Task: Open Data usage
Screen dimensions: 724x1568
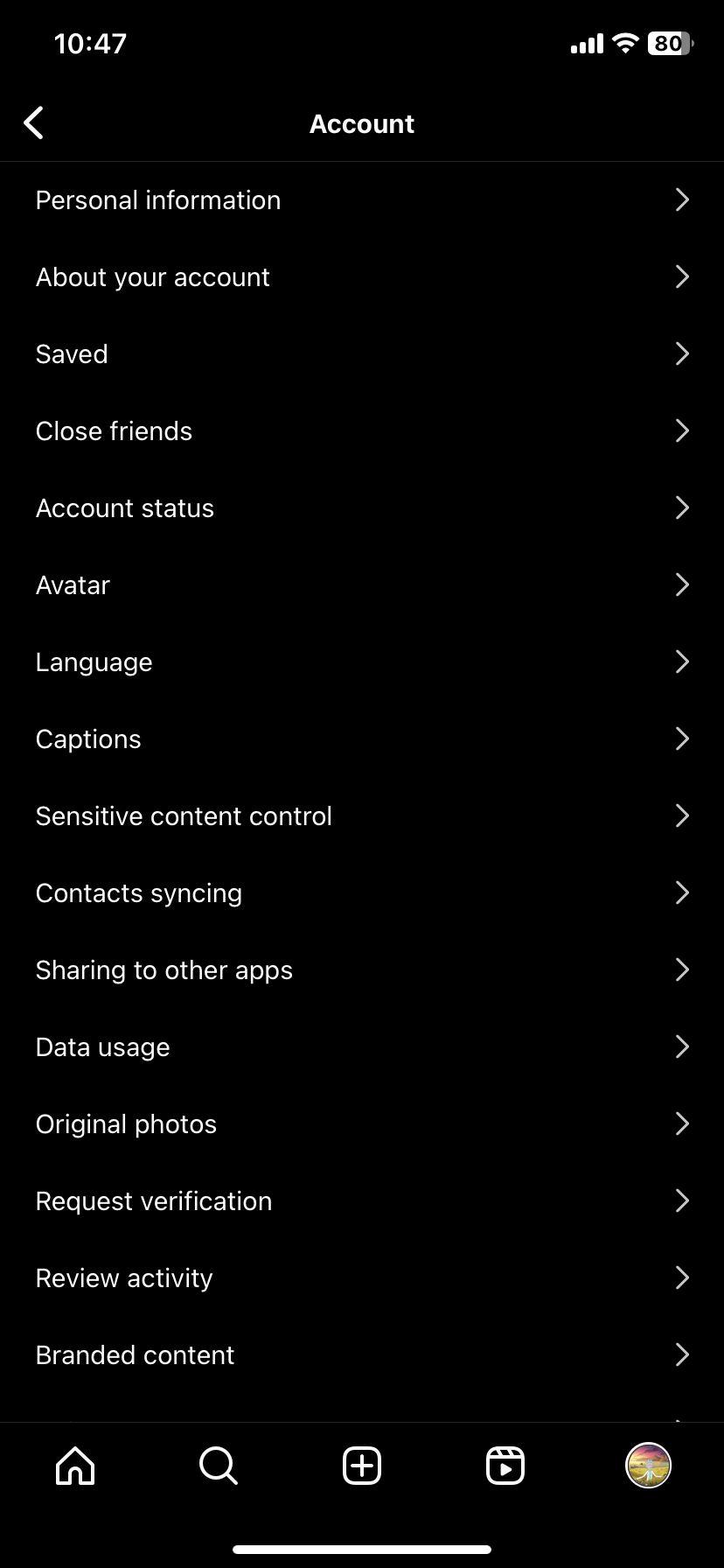Action: [x=362, y=1047]
